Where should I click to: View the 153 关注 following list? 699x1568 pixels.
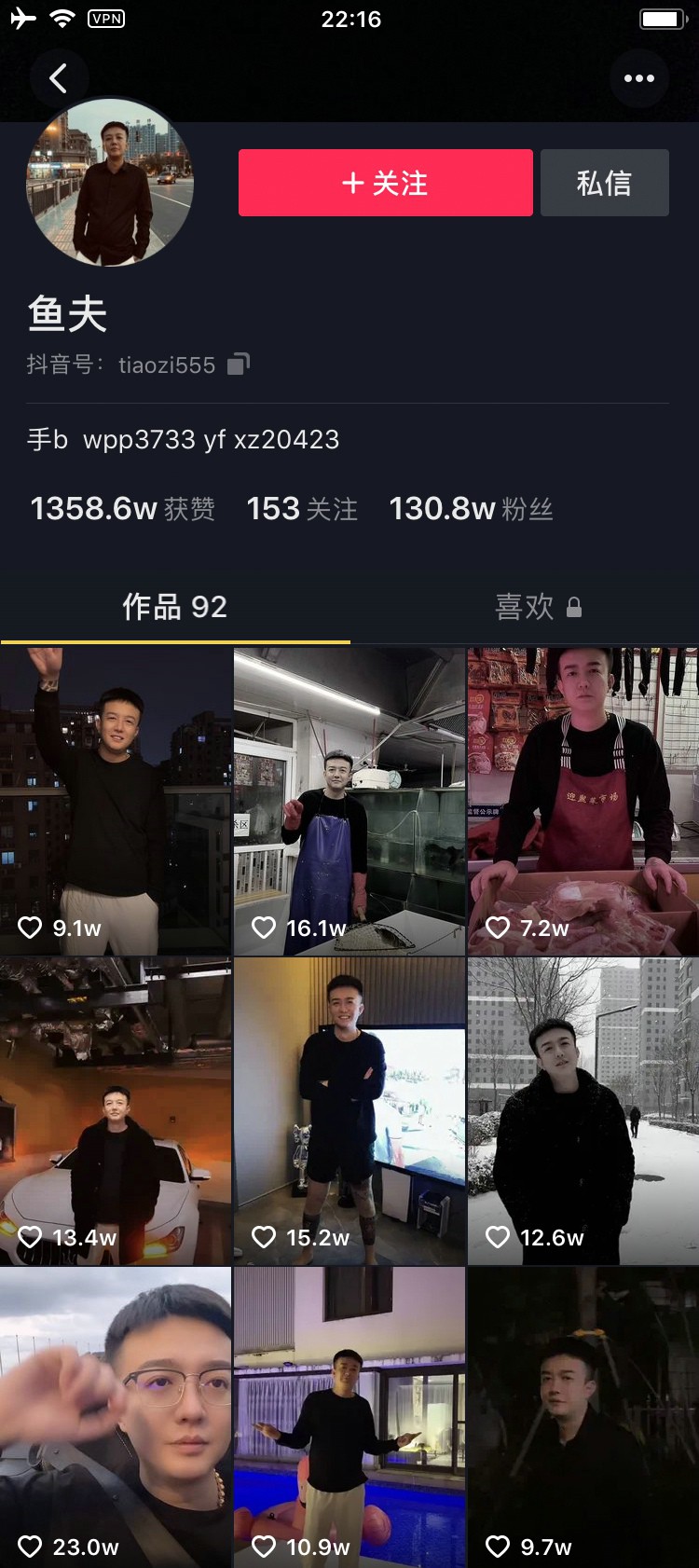[302, 509]
